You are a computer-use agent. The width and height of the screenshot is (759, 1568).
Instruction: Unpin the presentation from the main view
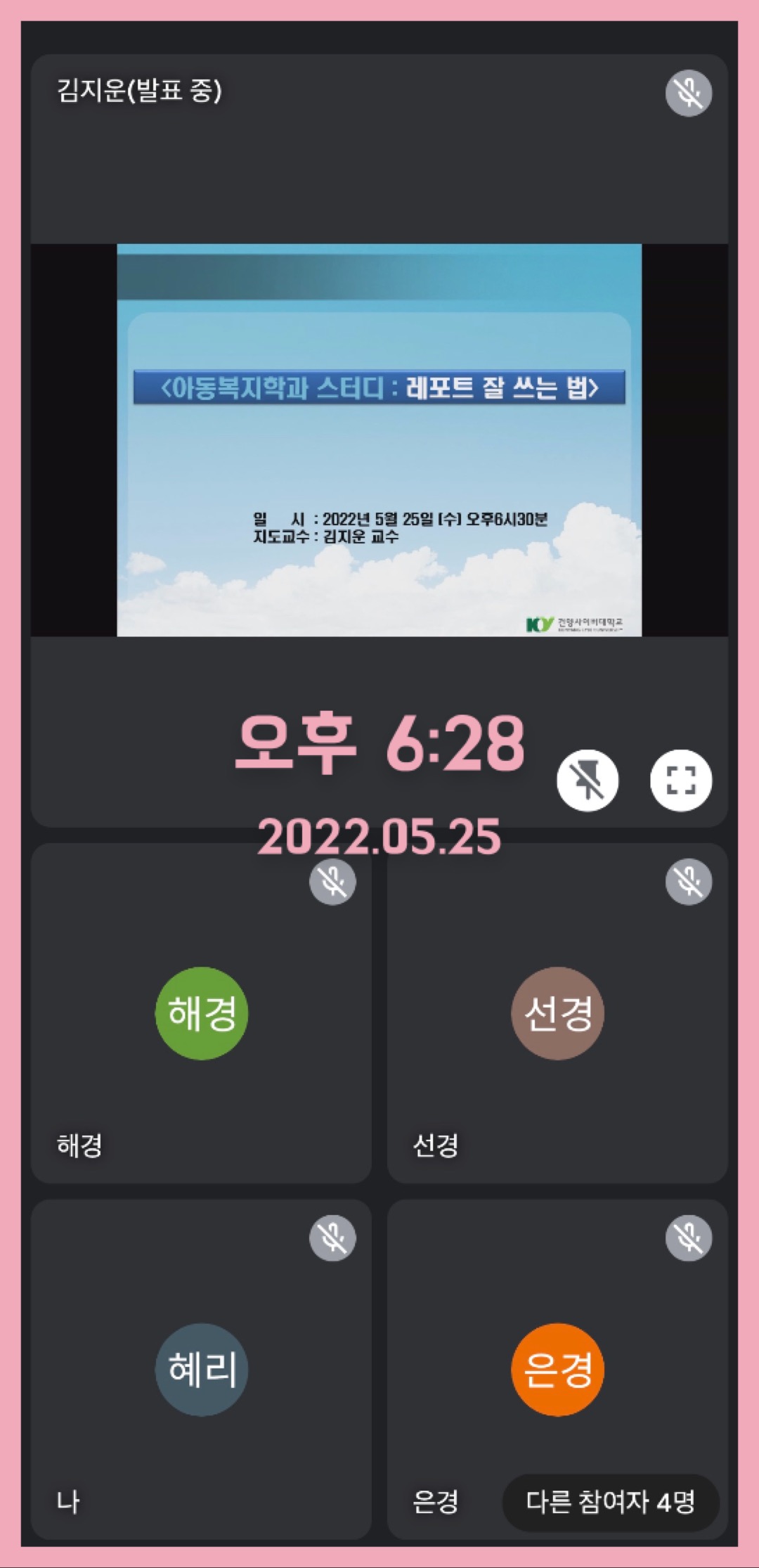pos(588,780)
